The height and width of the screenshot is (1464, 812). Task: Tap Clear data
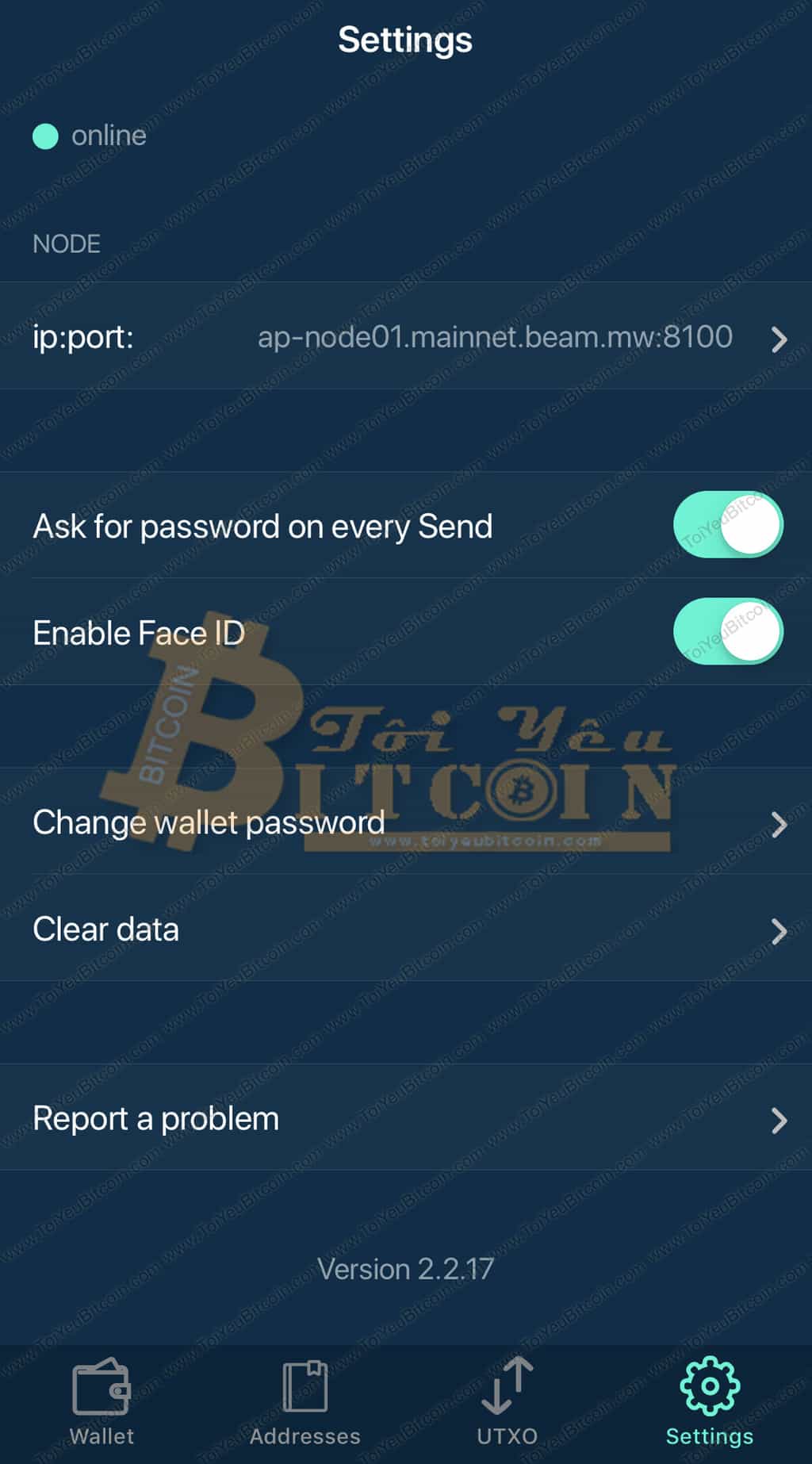click(105, 929)
